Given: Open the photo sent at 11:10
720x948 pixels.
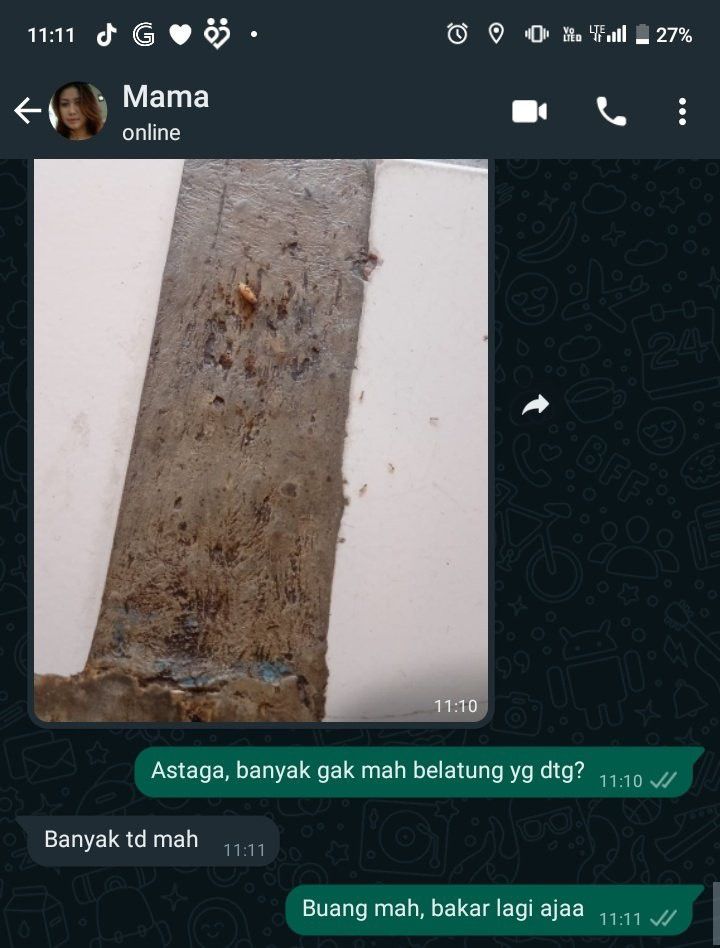Looking at the screenshot, I should coord(261,440).
